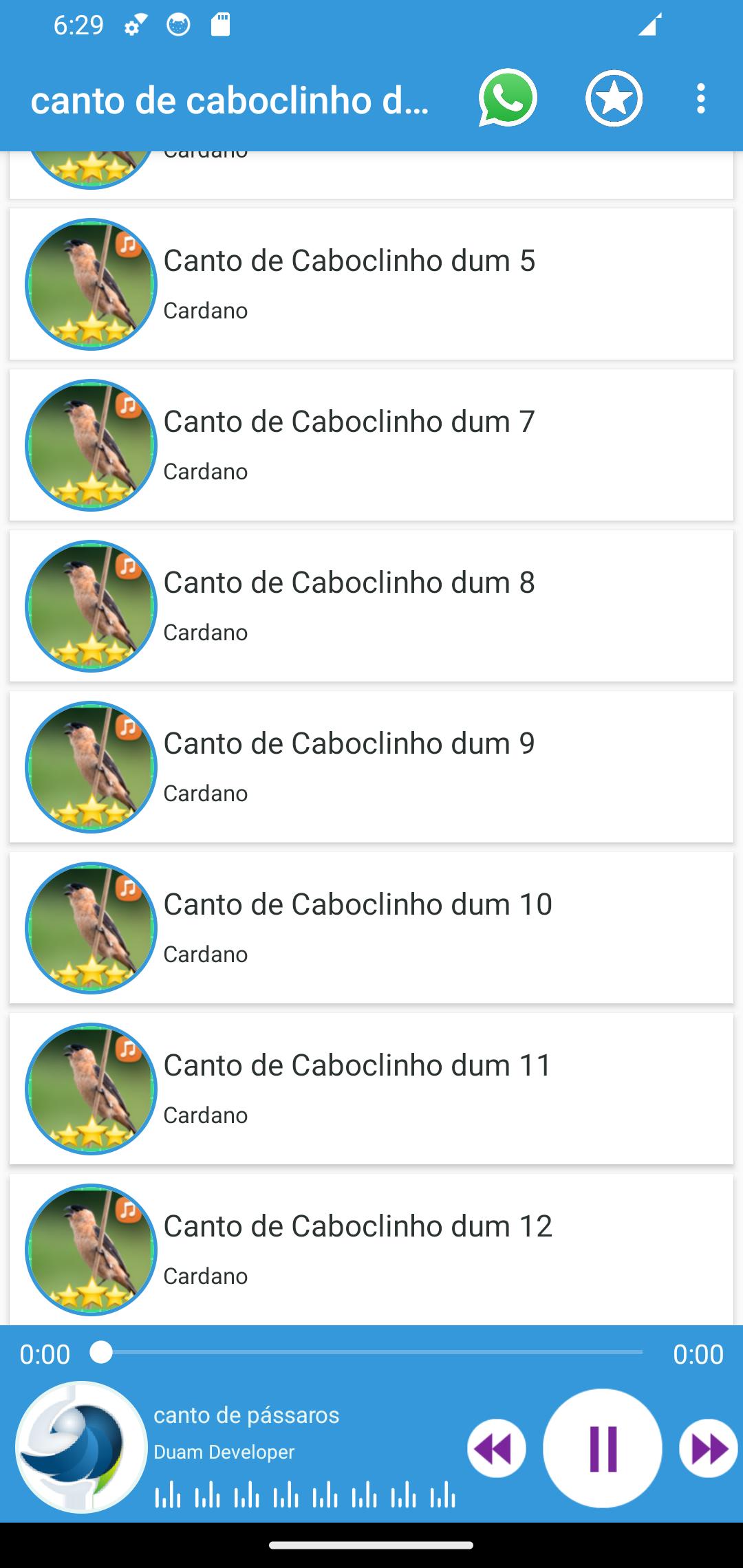
Task: Play Canto de Caboclinho dum 12
Action: click(x=371, y=1248)
